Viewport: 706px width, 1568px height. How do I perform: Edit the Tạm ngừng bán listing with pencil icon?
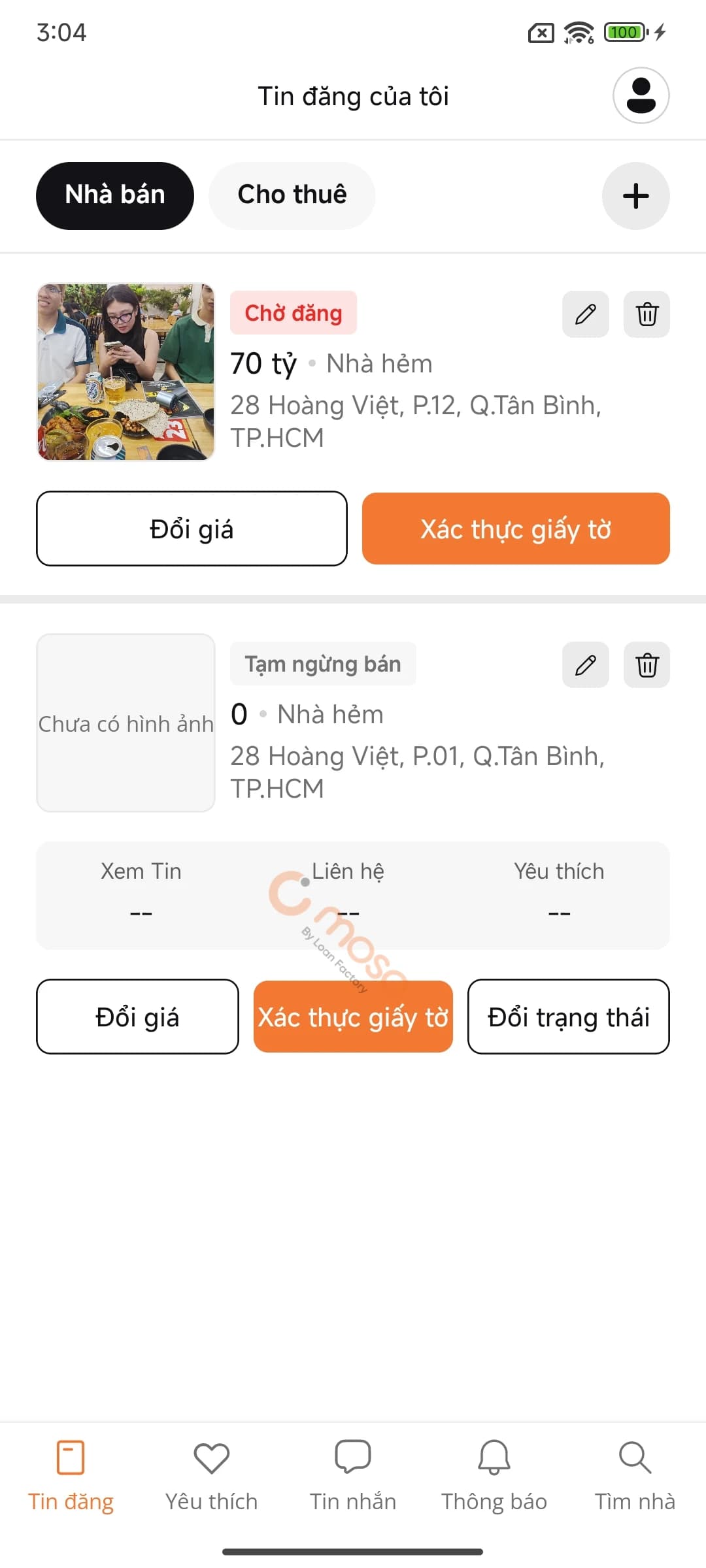click(584, 664)
